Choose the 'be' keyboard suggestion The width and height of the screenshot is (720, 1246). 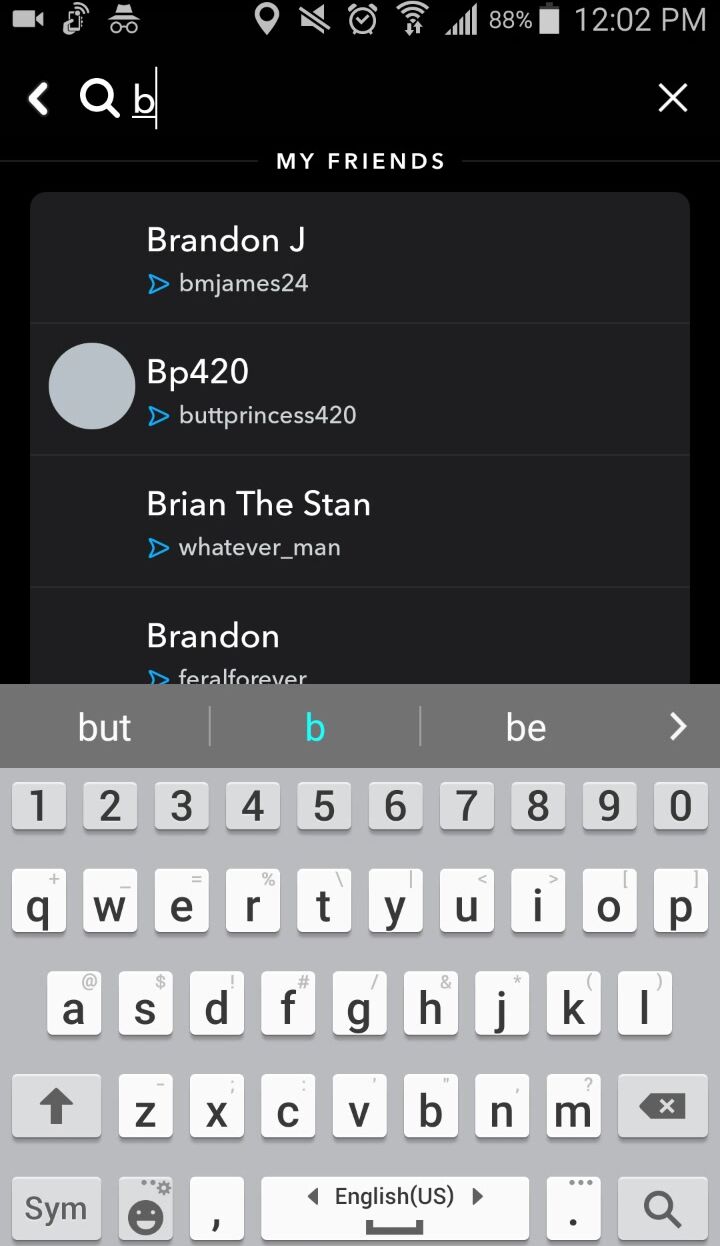(x=526, y=727)
